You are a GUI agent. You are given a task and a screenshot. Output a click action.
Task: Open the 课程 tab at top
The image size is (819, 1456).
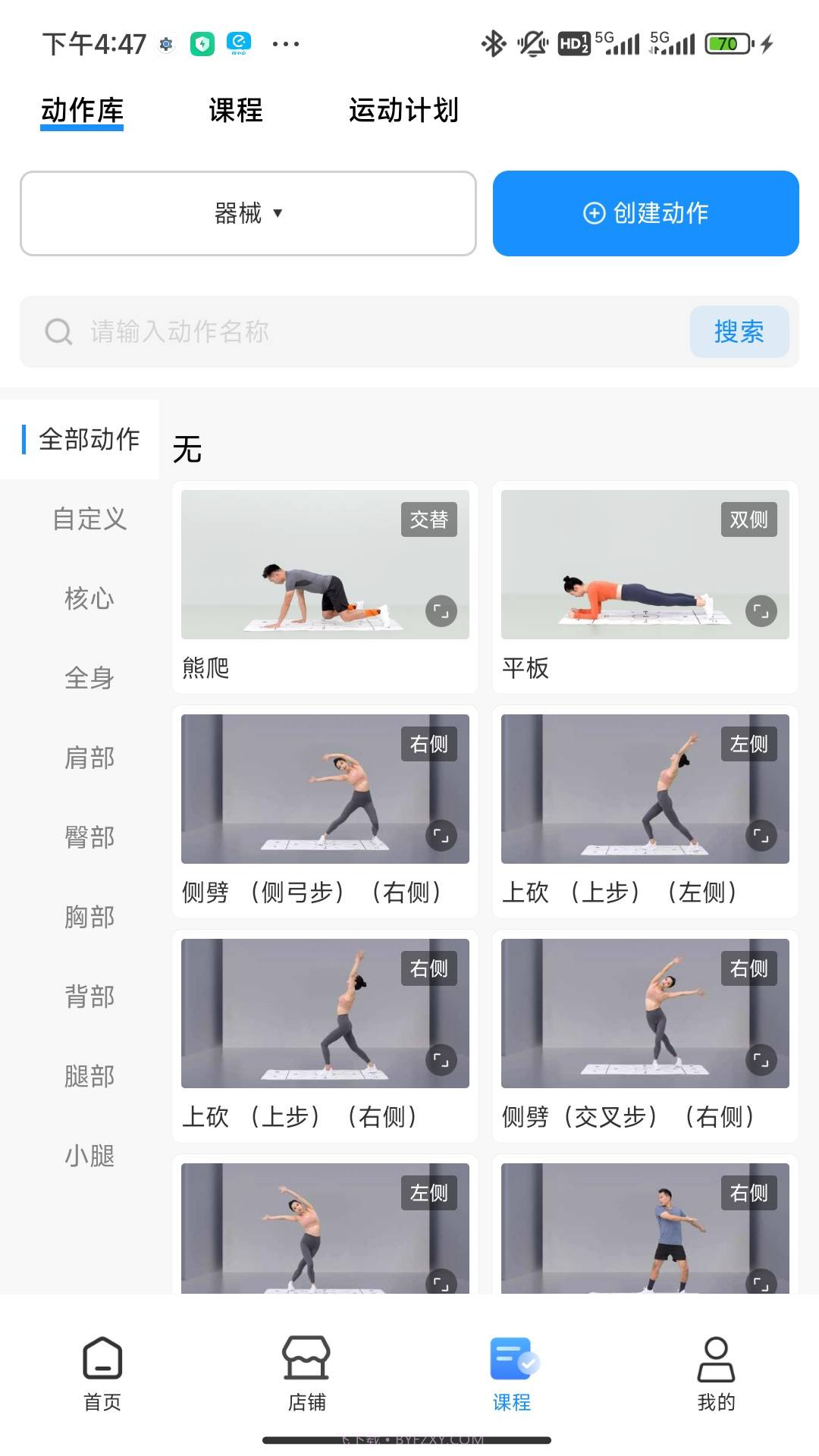pos(234,111)
